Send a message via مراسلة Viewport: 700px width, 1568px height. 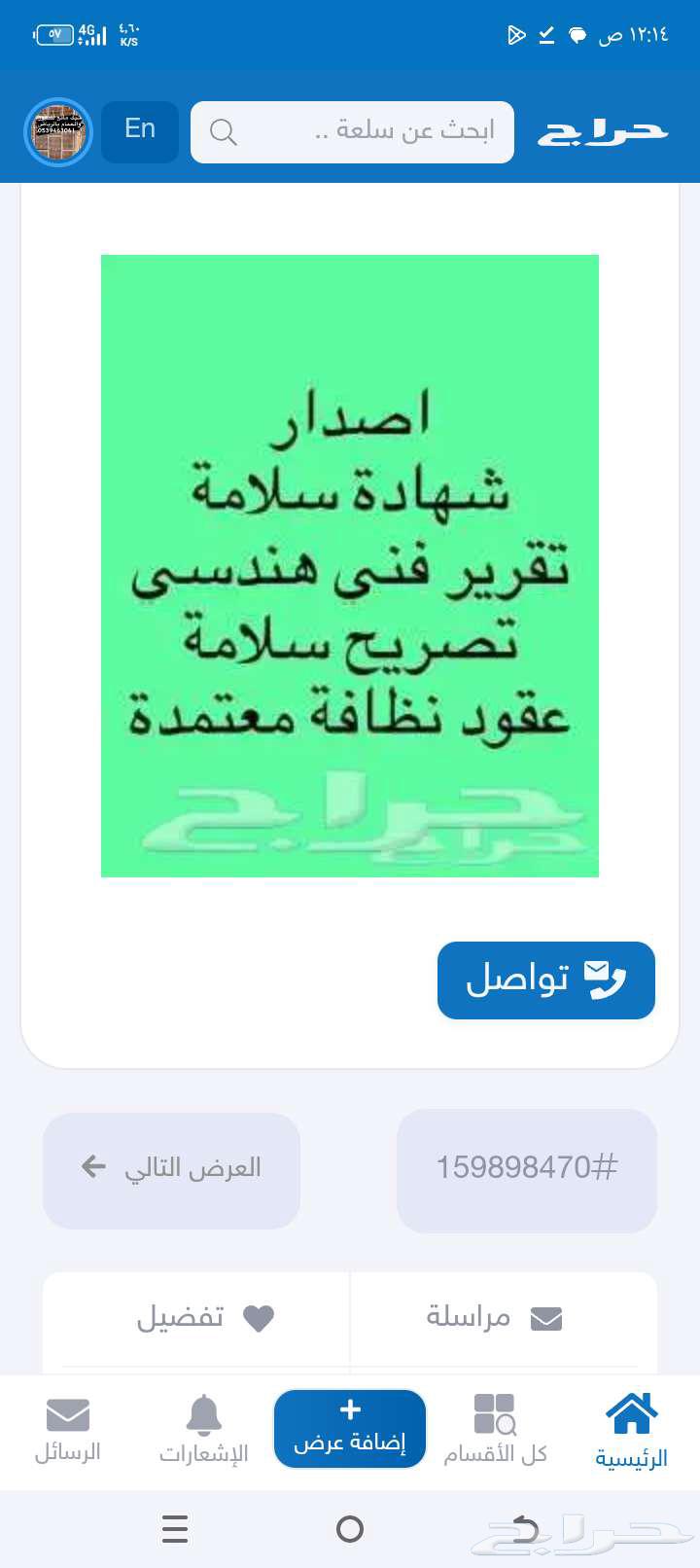tap(494, 1318)
